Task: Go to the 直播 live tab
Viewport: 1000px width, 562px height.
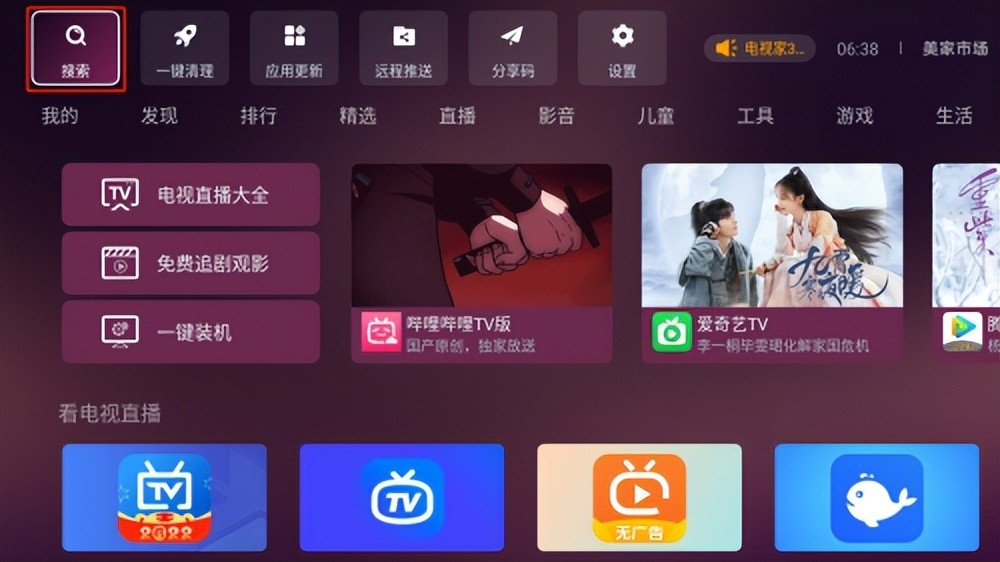Action: tap(457, 116)
